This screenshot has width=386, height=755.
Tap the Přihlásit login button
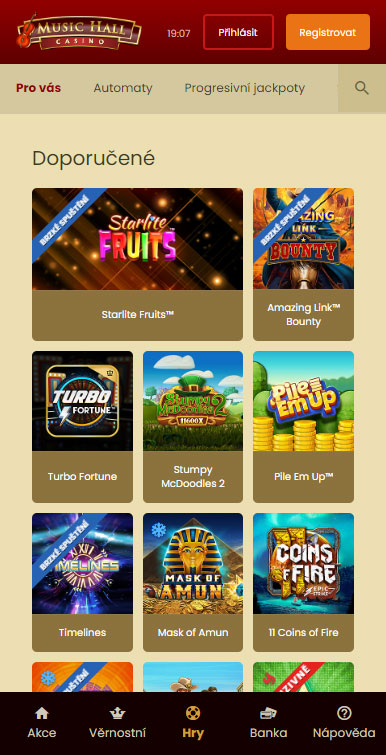238,32
